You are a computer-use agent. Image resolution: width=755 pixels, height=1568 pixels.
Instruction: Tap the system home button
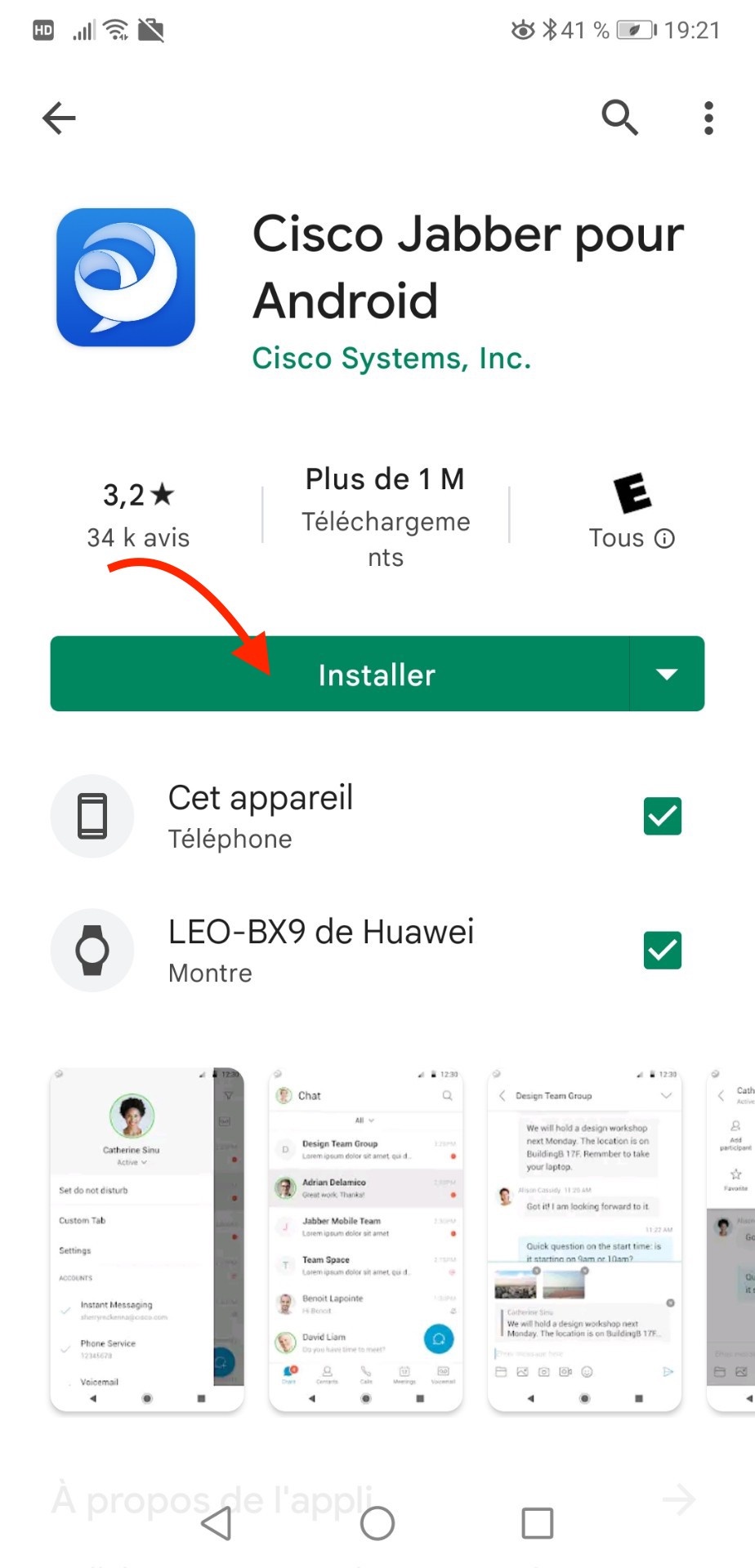pos(377,1523)
